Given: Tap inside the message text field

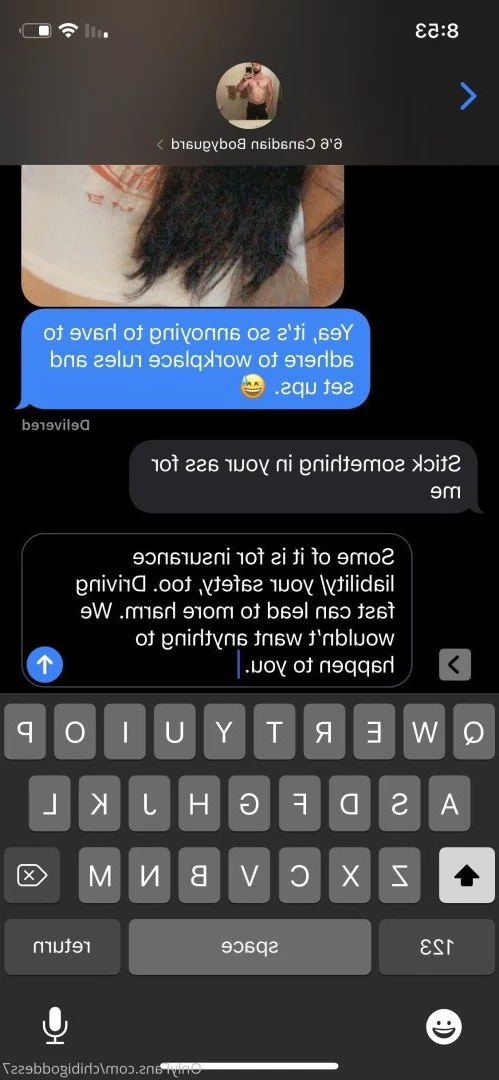Looking at the screenshot, I should coord(216,610).
